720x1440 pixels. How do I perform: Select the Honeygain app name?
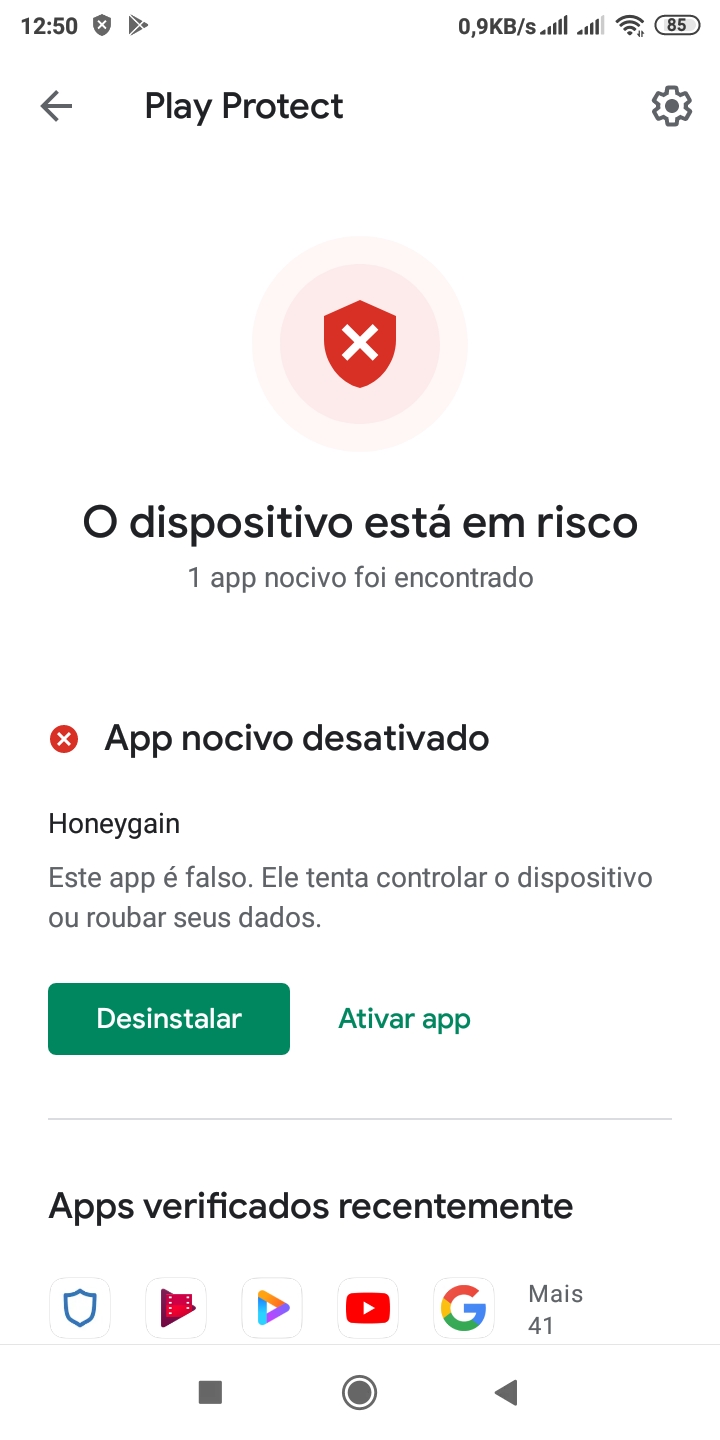click(x=113, y=823)
